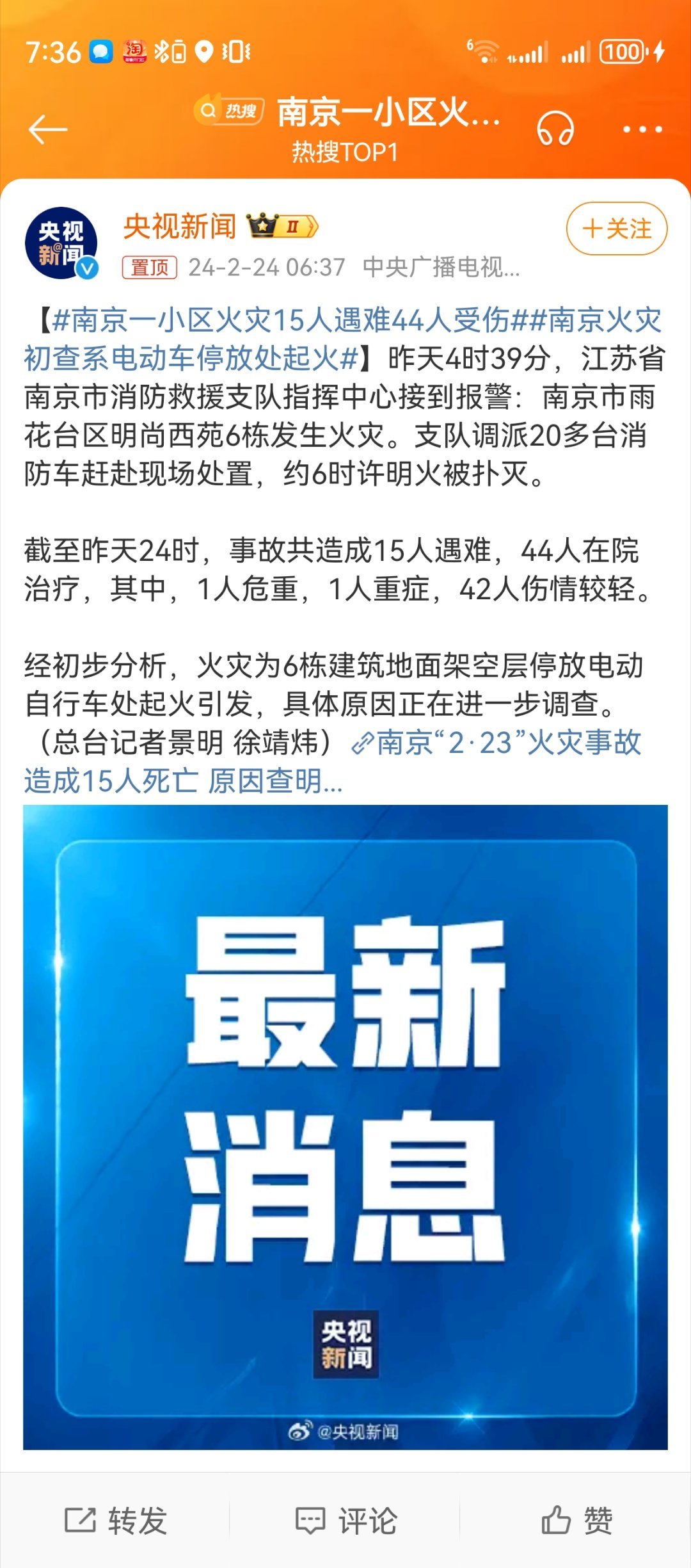Open the three-dot overflow menu
The height and width of the screenshot is (1568, 691).
642,129
